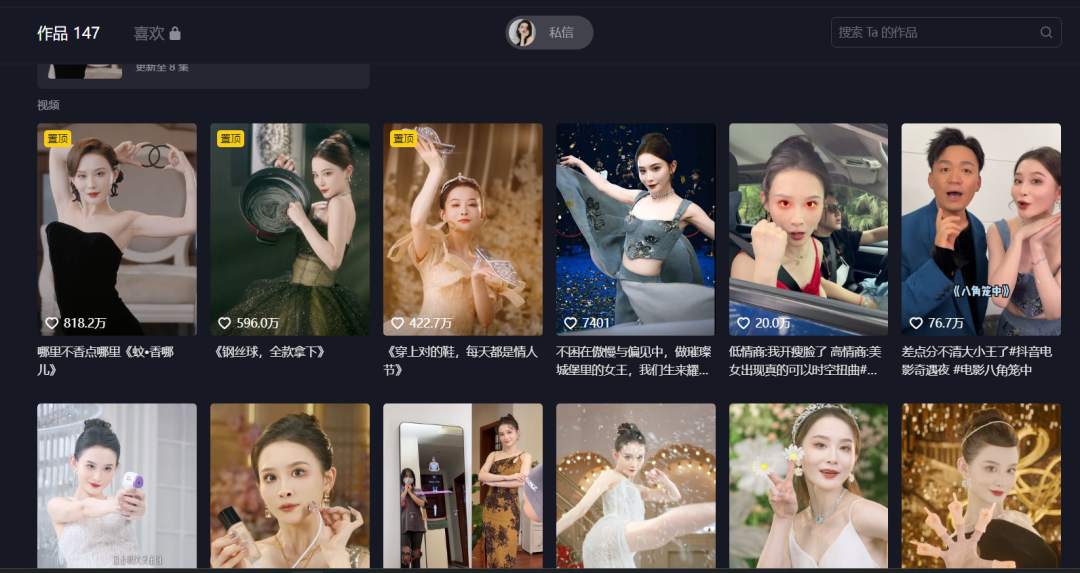
Task: Open the collection card showing 更新至 8 集
Action: click(x=203, y=72)
